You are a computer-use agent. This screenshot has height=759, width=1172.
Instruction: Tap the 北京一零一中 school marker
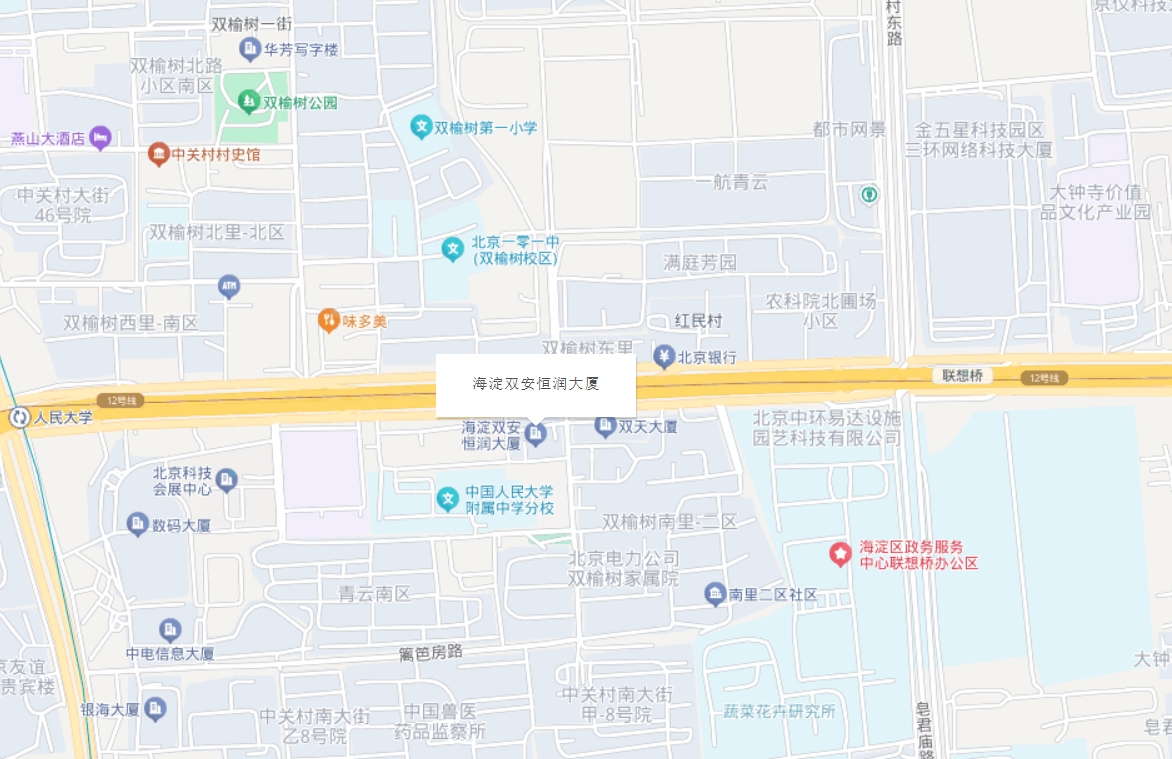(453, 249)
